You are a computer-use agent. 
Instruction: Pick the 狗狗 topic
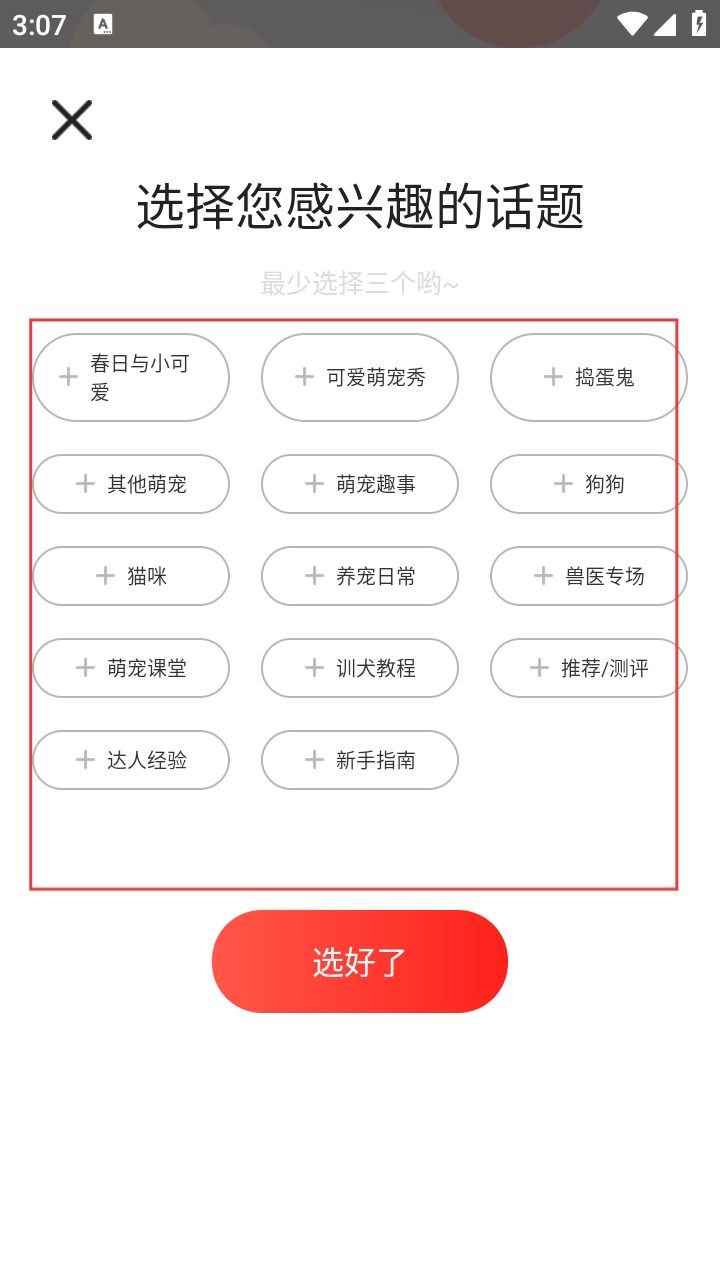point(589,484)
